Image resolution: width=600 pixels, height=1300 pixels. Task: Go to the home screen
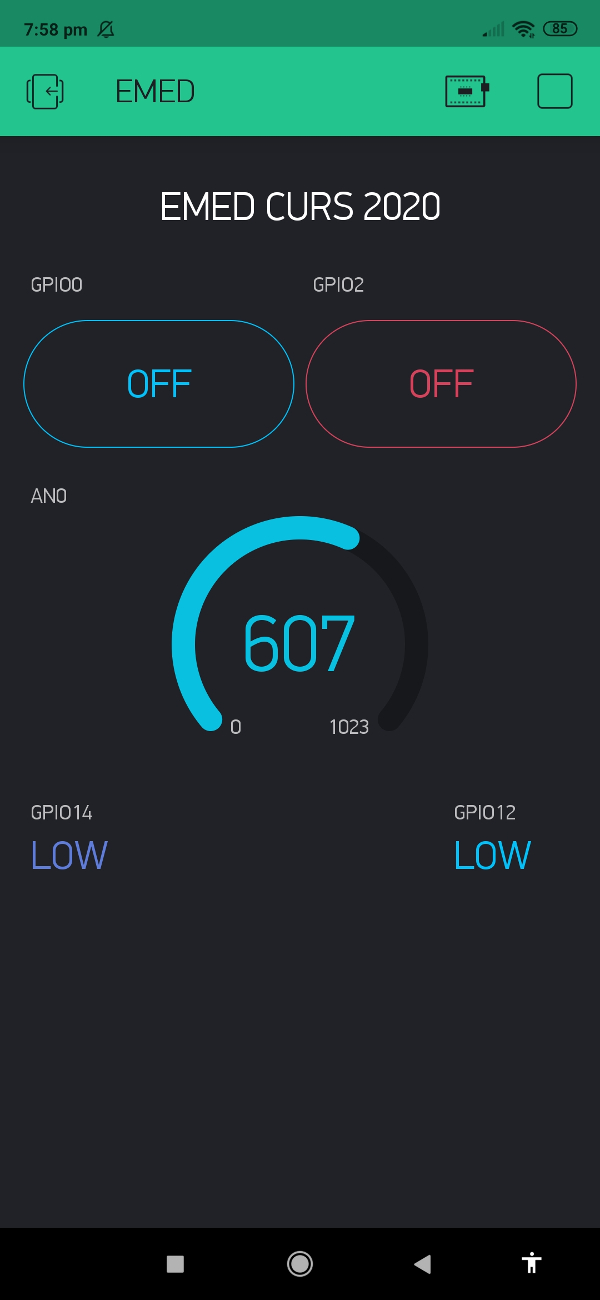(x=299, y=1264)
